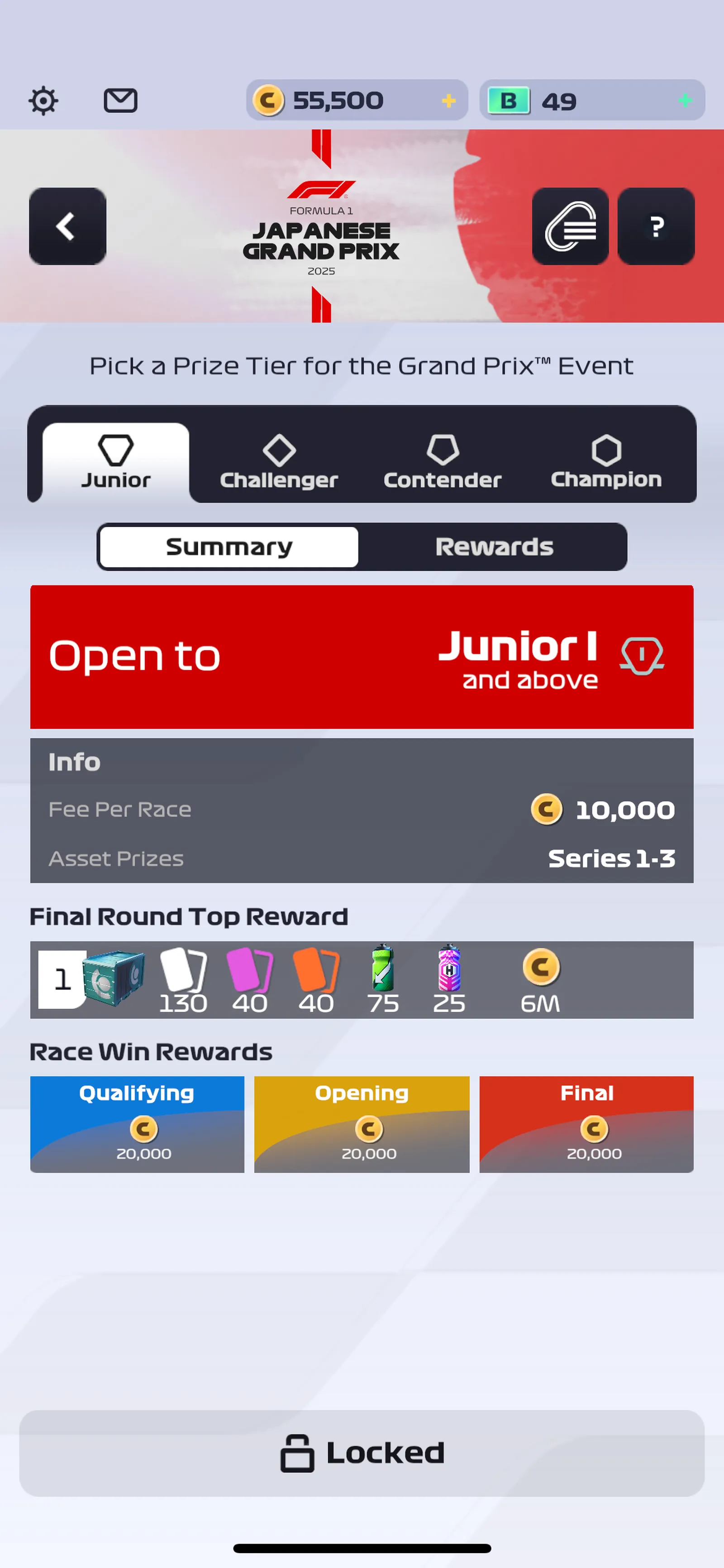The width and height of the screenshot is (724, 1568).
Task: Show the Summary view
Action: coord(229,547)
